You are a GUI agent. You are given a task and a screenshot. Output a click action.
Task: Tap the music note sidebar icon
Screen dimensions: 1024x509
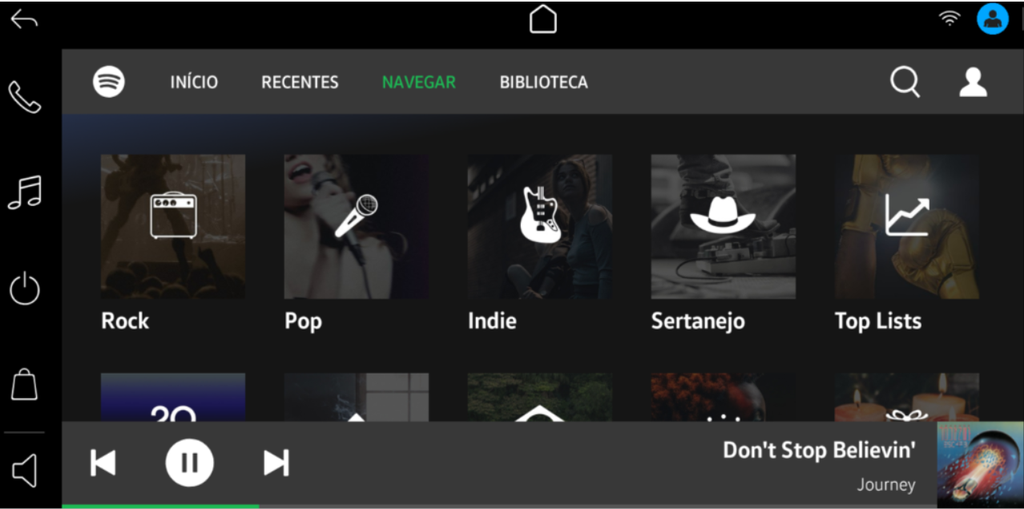pyautogui.click(x=25, y=192)
